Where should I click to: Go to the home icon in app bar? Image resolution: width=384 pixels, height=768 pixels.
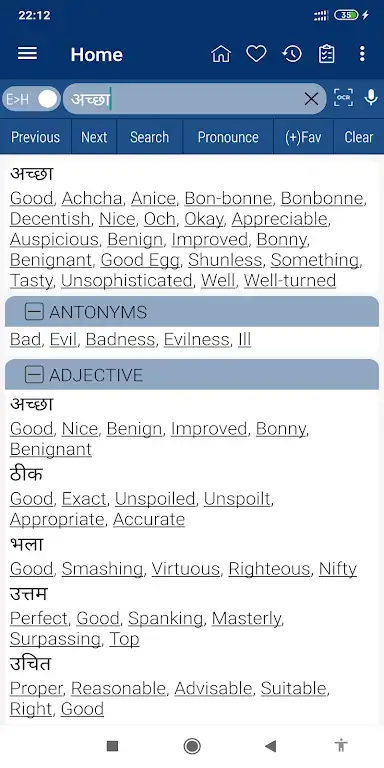pyautogui.click(x=221, y=54)
